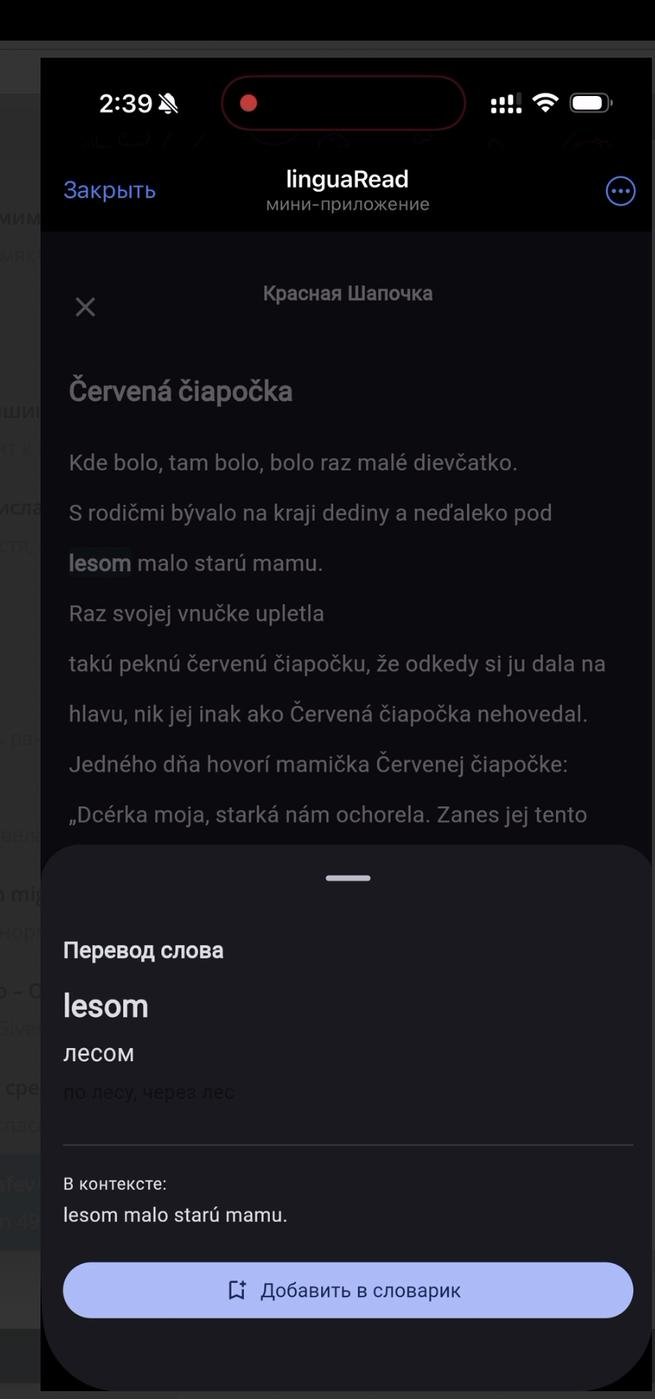Close the Красная Шапочка reader
The width and height of the screenshot is (655, 1400).
pyautogui.click(x=86, y=307)
